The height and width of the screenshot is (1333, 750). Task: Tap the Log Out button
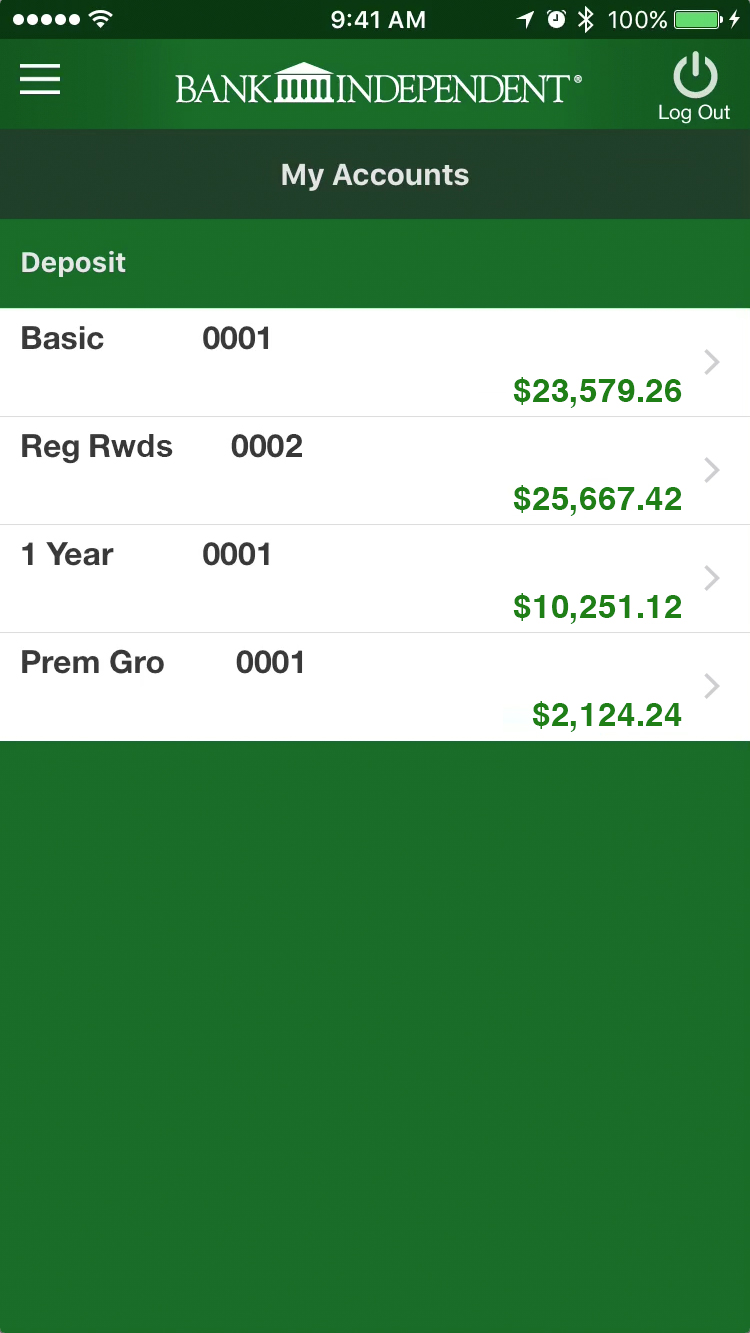pyautogui.click(x=694, y=88)
